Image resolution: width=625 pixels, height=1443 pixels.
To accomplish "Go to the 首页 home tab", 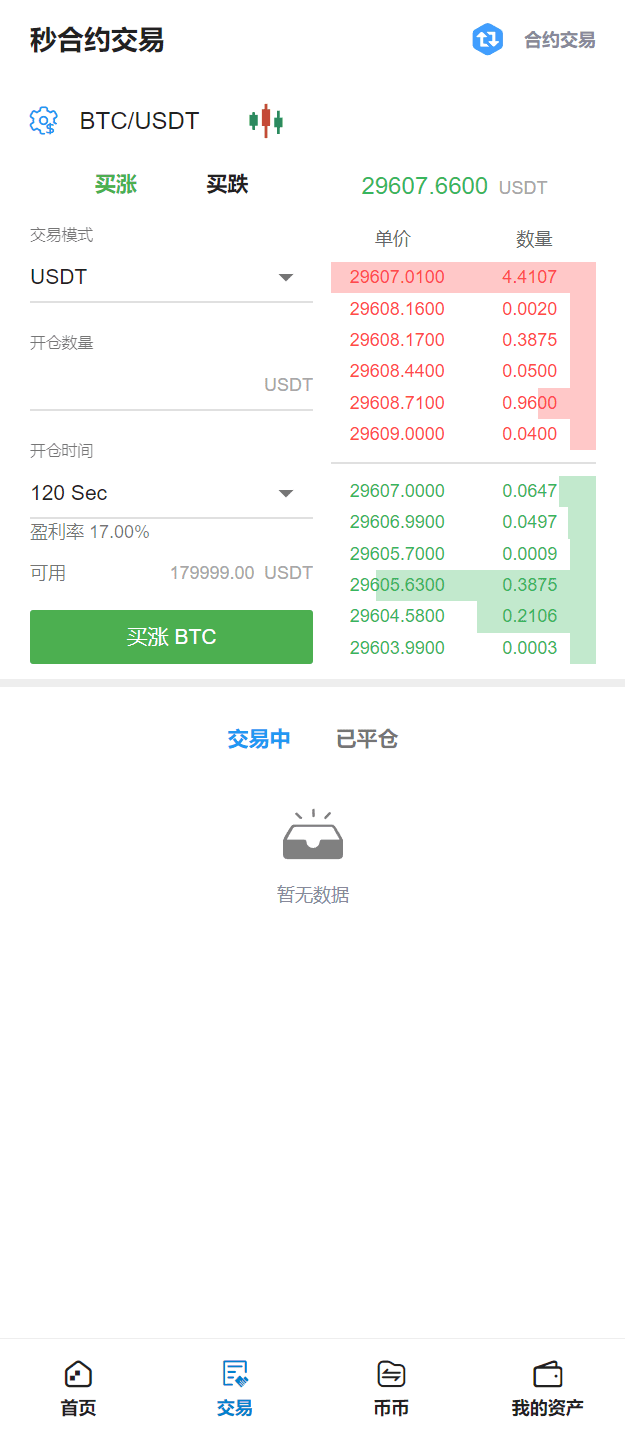I will click(x=78, y=1389).
